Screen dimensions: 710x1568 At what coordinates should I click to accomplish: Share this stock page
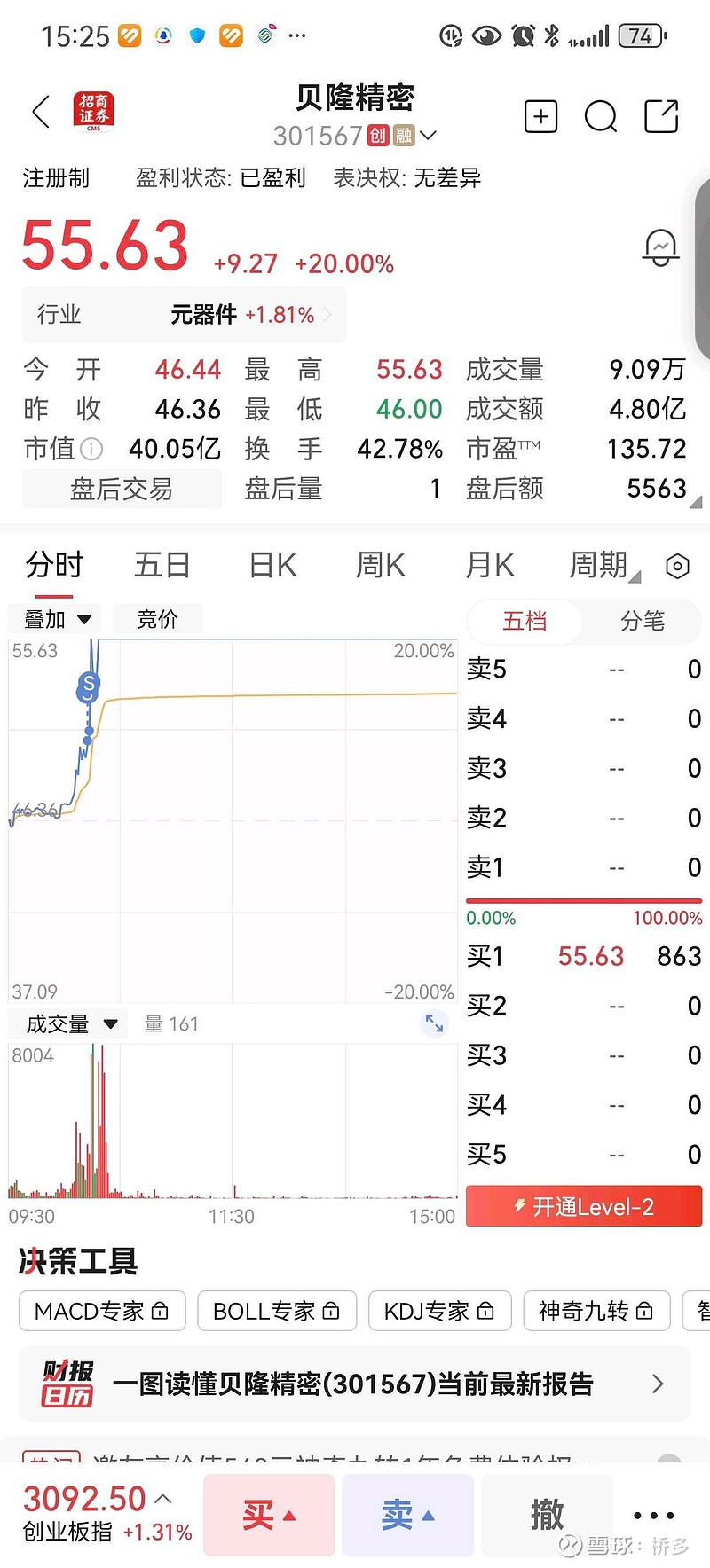point(661,116)
